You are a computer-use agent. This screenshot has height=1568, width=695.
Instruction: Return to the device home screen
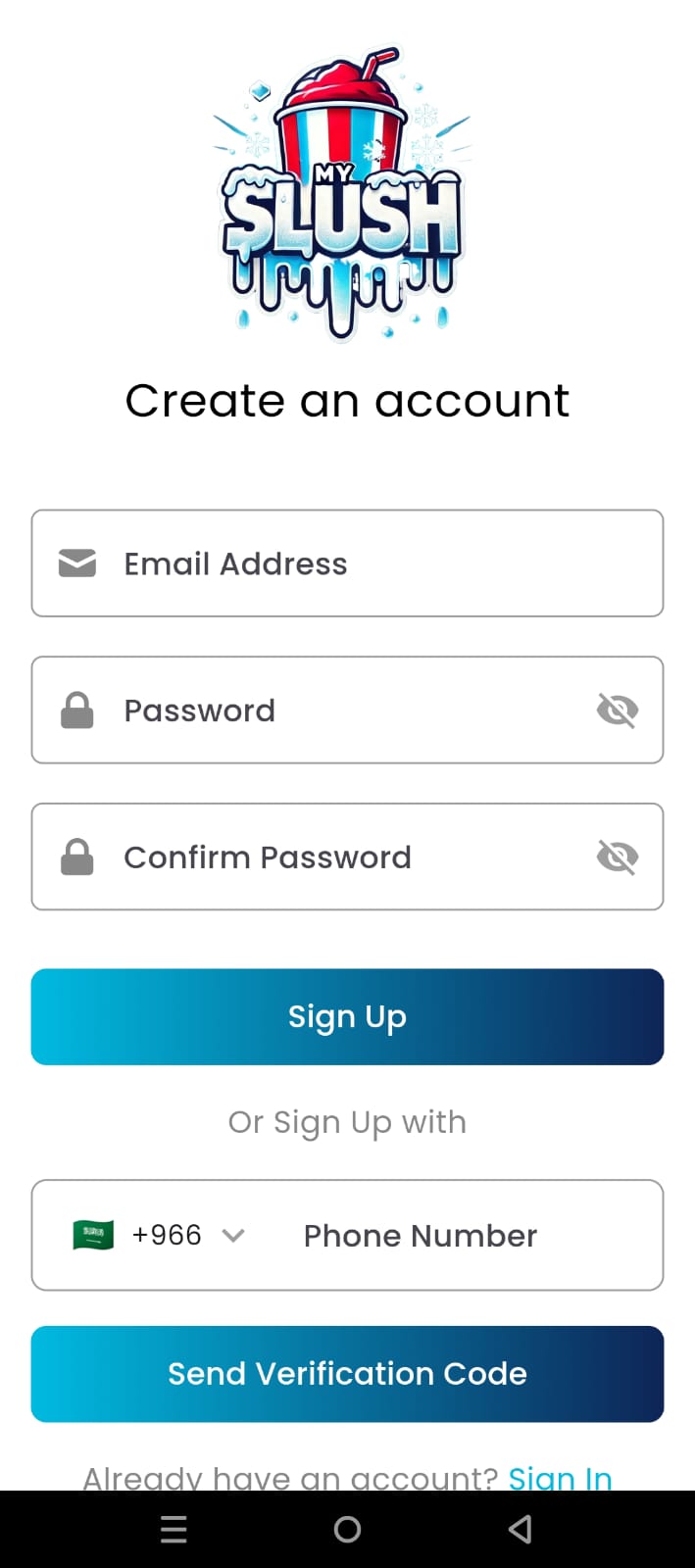pyautogui.click(x=347, y=1529)
